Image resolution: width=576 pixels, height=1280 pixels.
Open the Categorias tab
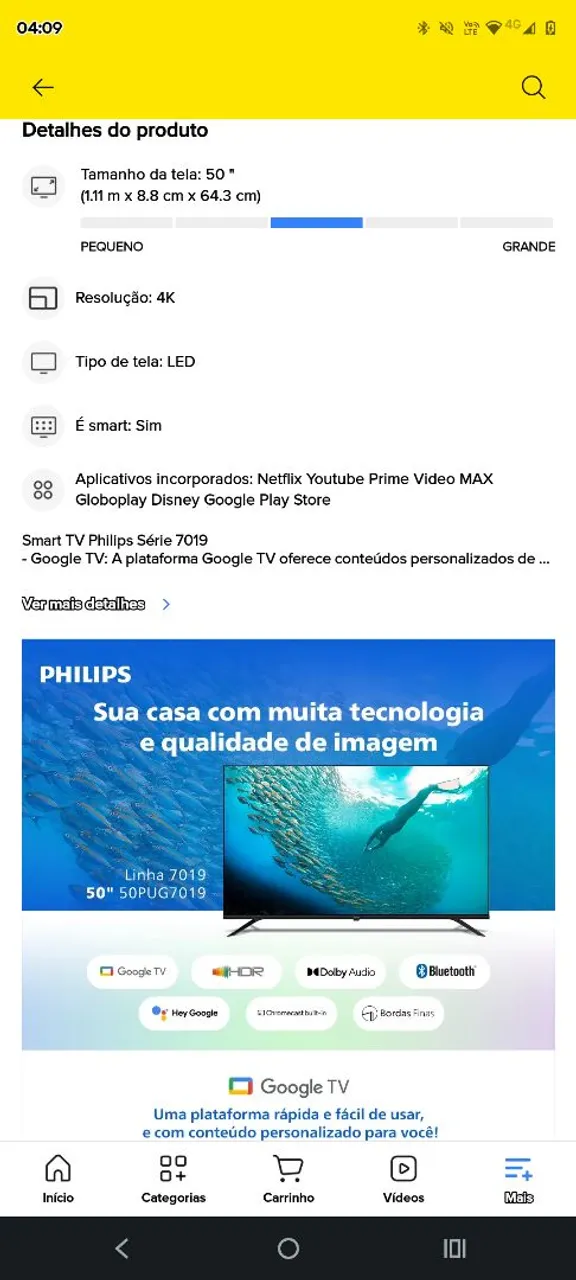coord(173,1179)
